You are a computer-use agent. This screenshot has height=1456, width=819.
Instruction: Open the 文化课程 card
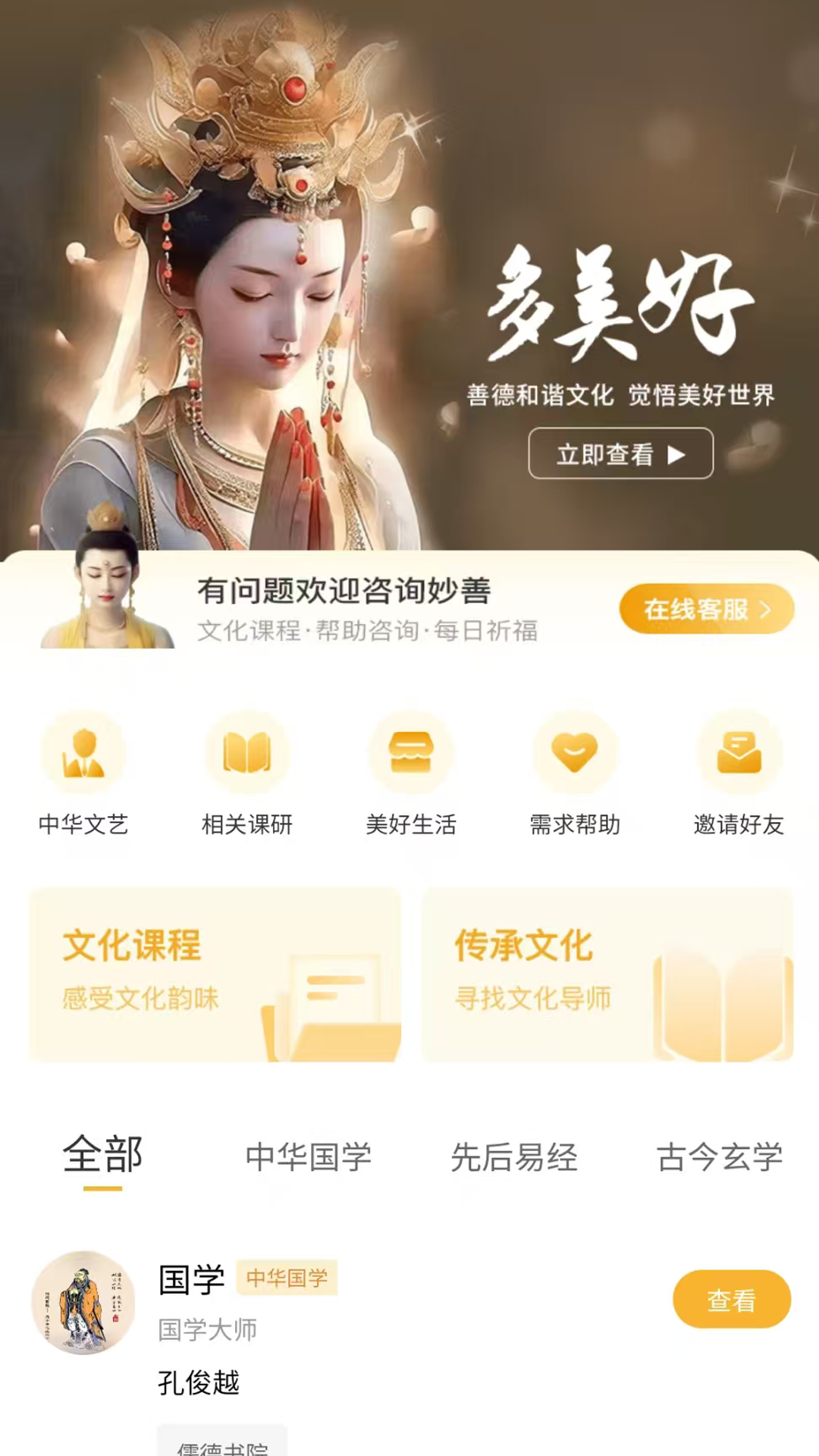pos(215,974)
